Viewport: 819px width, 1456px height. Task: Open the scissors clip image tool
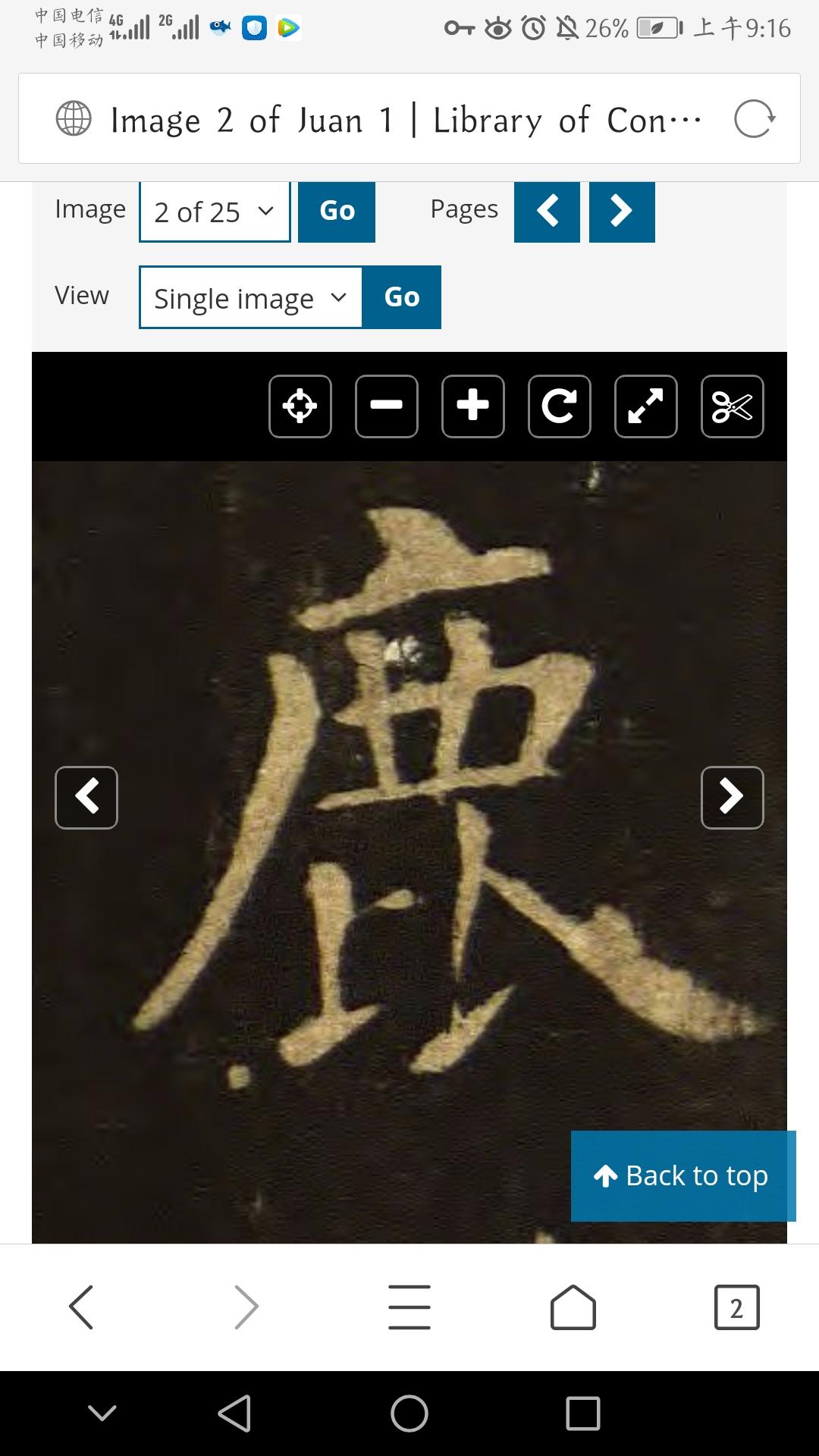coord(733,406)
